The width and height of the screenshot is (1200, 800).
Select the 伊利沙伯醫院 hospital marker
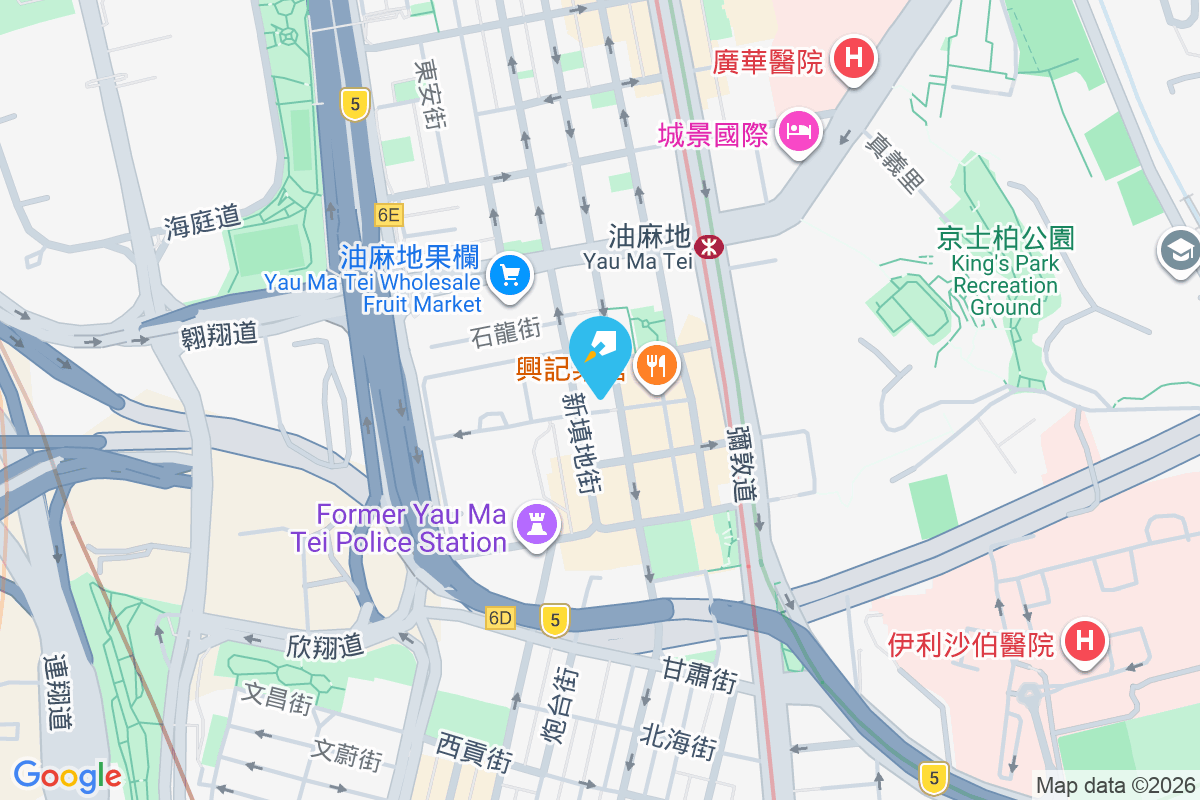click(x=1084, y=639)
